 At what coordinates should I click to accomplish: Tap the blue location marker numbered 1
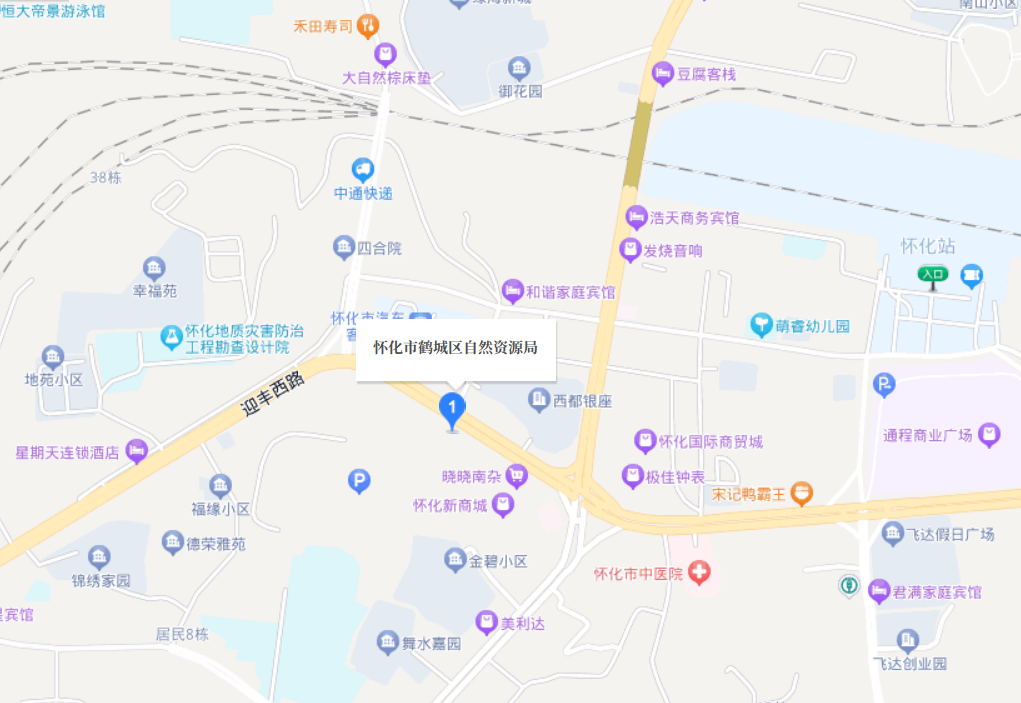click(452, 408)
